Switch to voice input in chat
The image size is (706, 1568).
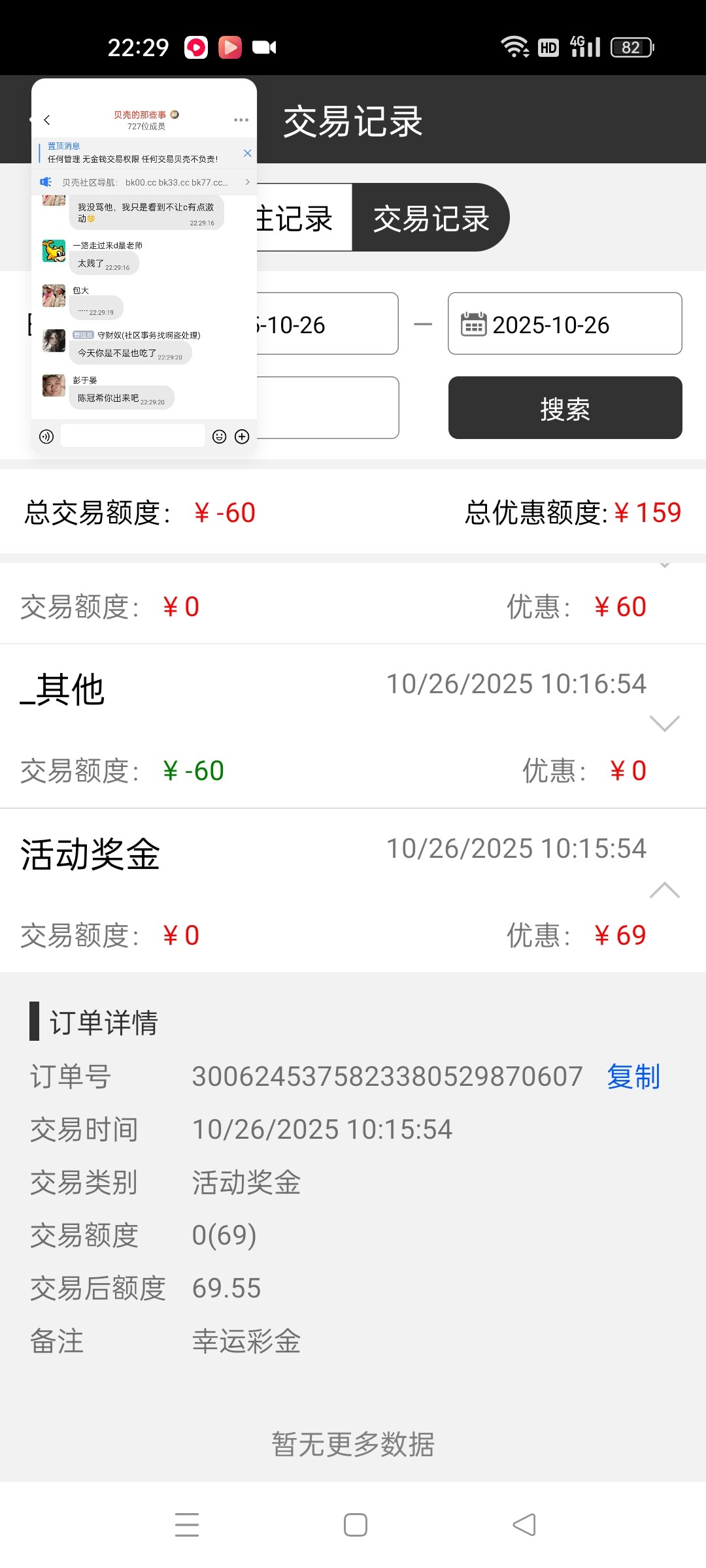[46, 436]
